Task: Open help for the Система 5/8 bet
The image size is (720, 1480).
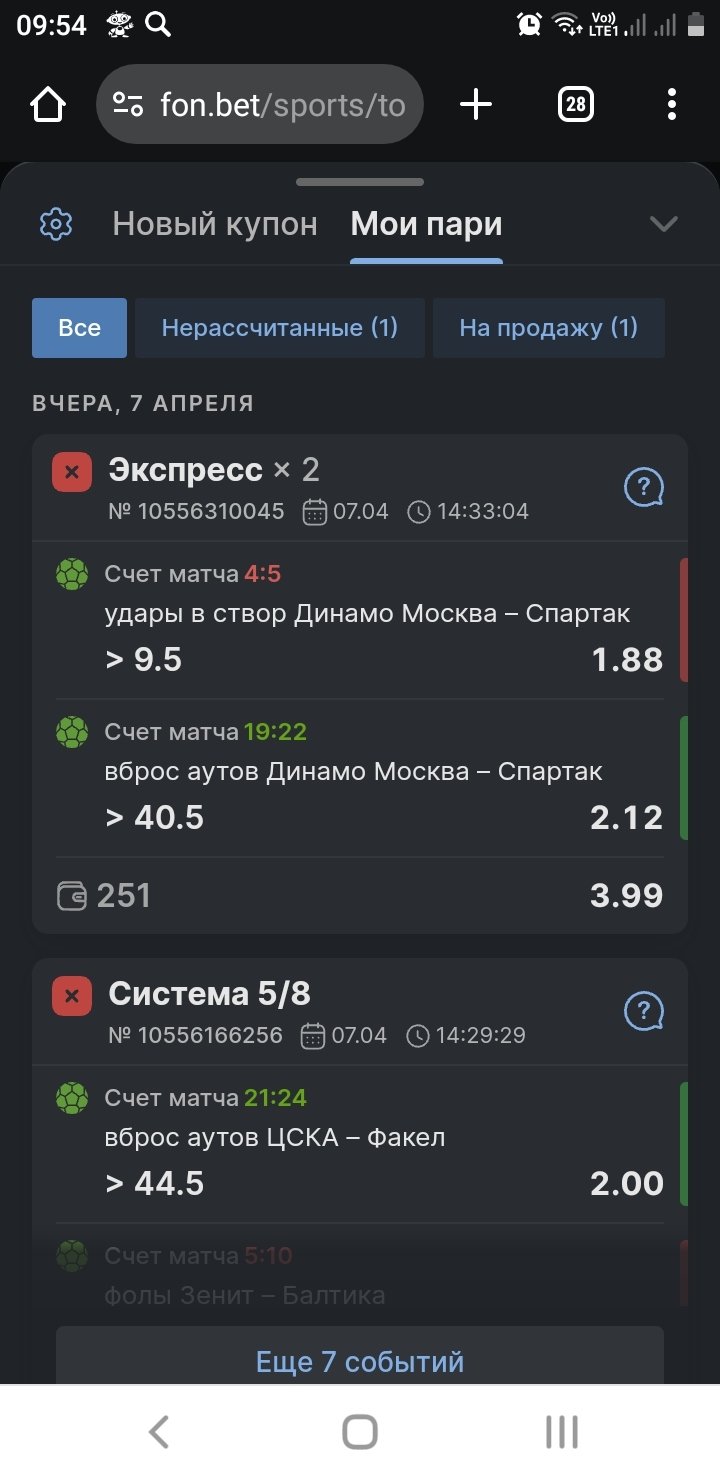Action: 643,1012
